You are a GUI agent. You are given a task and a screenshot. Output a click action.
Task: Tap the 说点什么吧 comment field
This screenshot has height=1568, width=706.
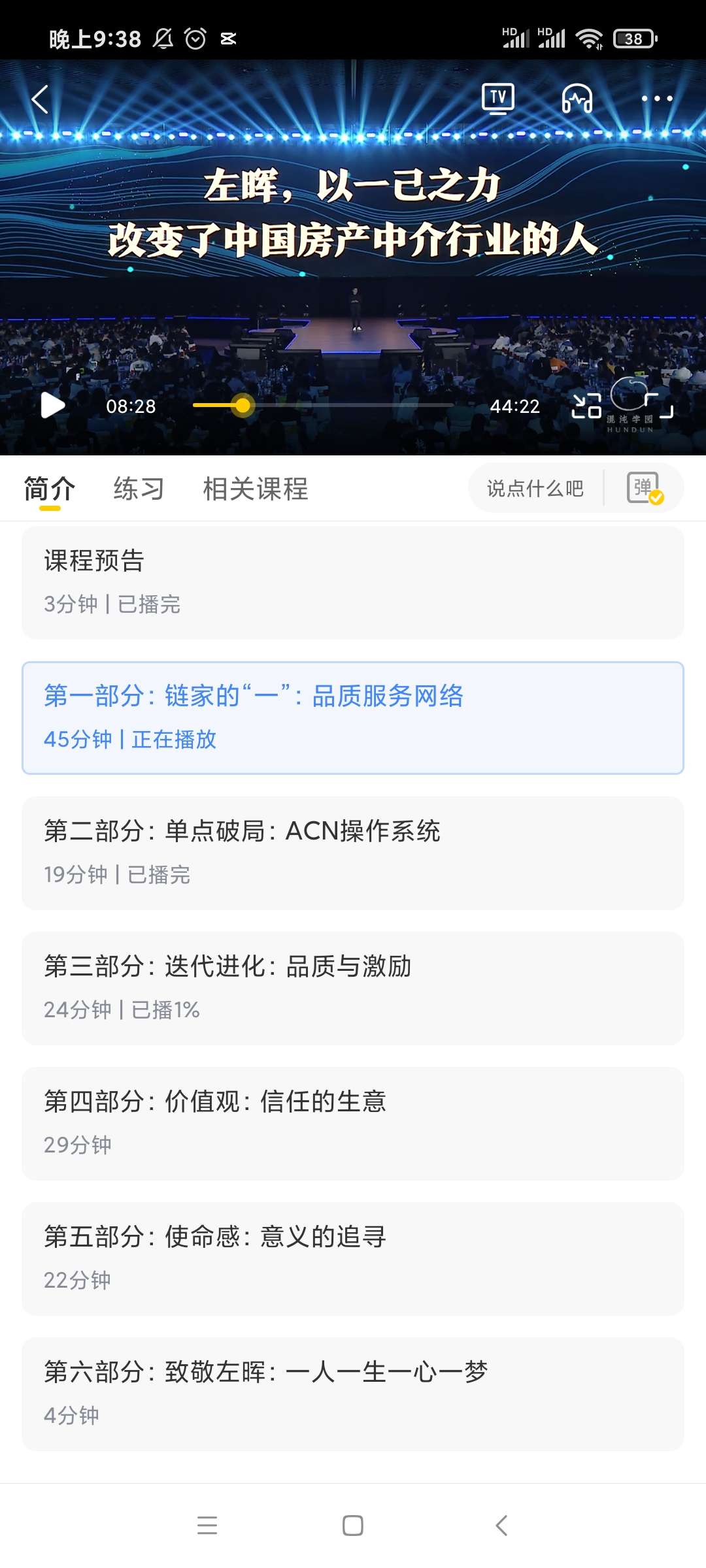(x=535, y=488)
